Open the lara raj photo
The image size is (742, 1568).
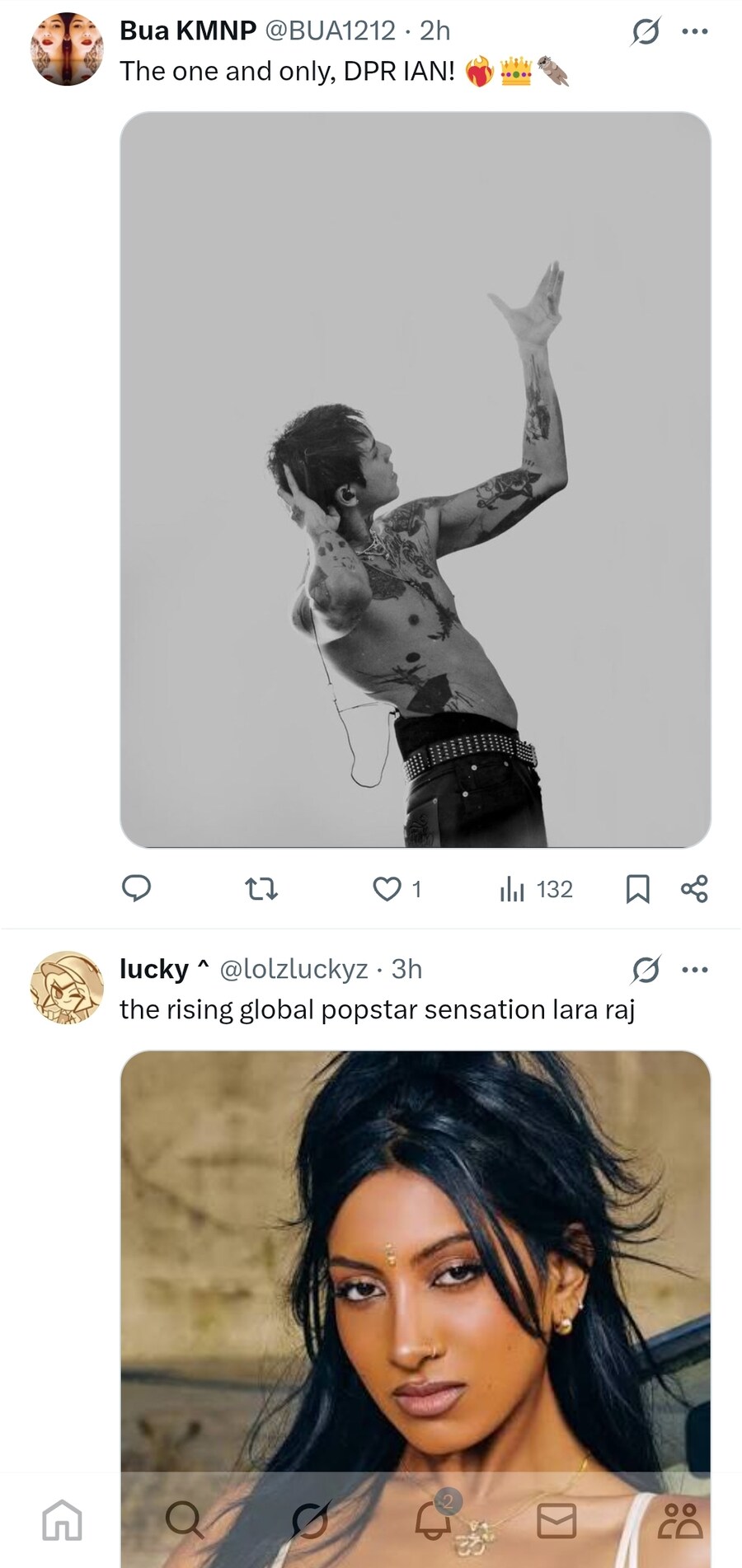click(x=415, y=1261)
